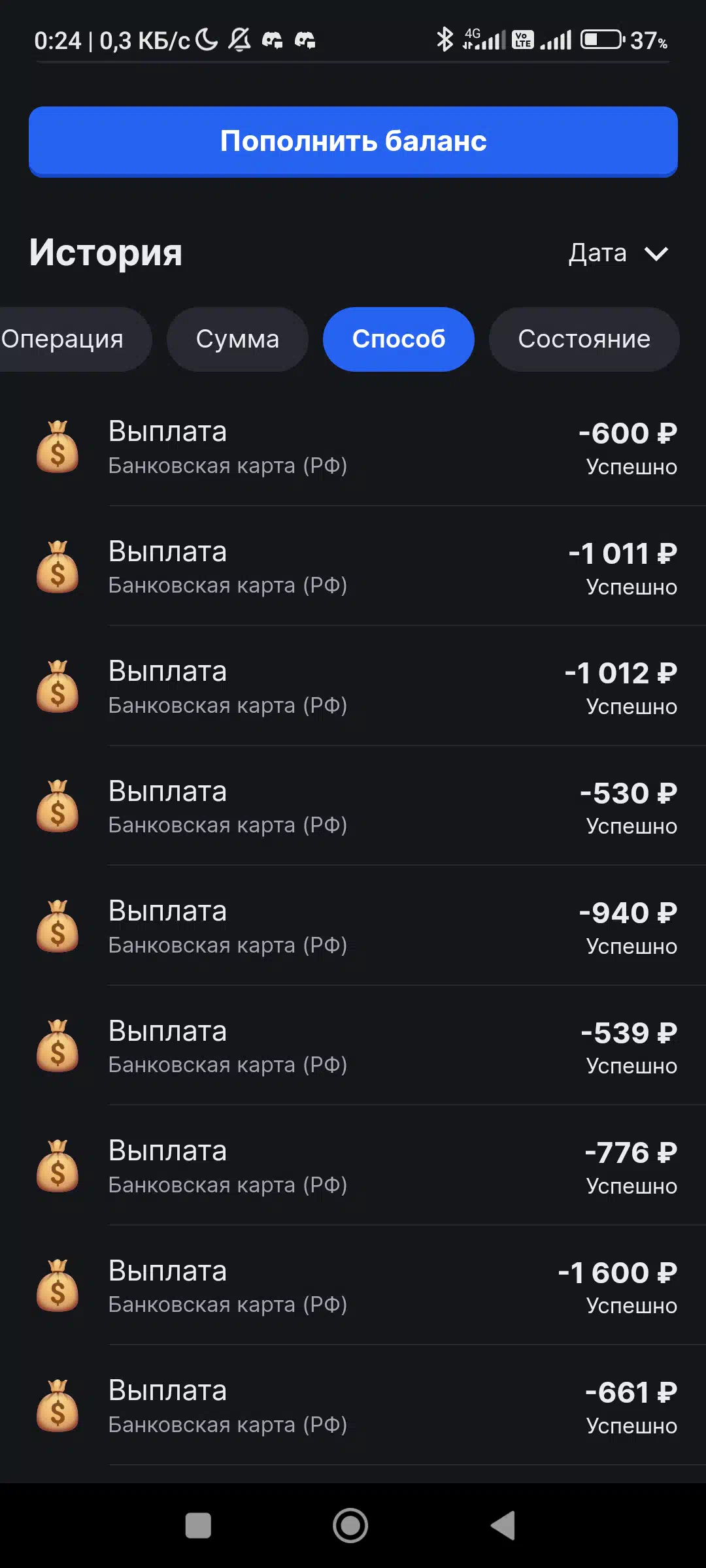This screenshot has width=706, height=1568.
Task: Open the -539 ₽ payout entry
Action: [353, 1047]
